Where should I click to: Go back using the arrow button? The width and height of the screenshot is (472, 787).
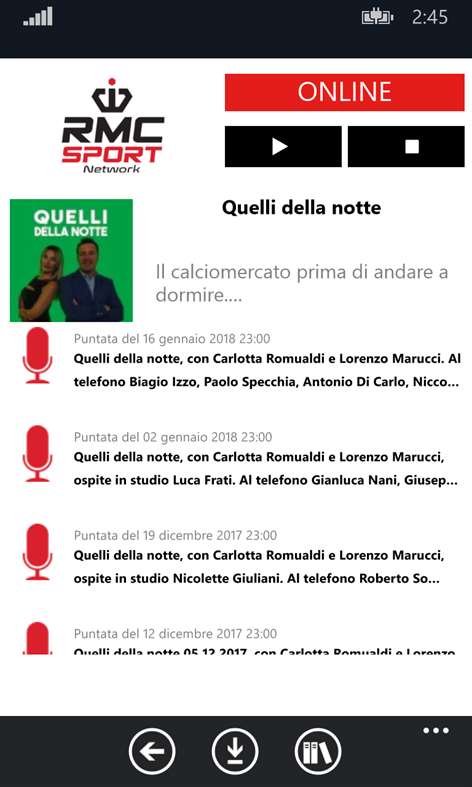click(152, 751)
